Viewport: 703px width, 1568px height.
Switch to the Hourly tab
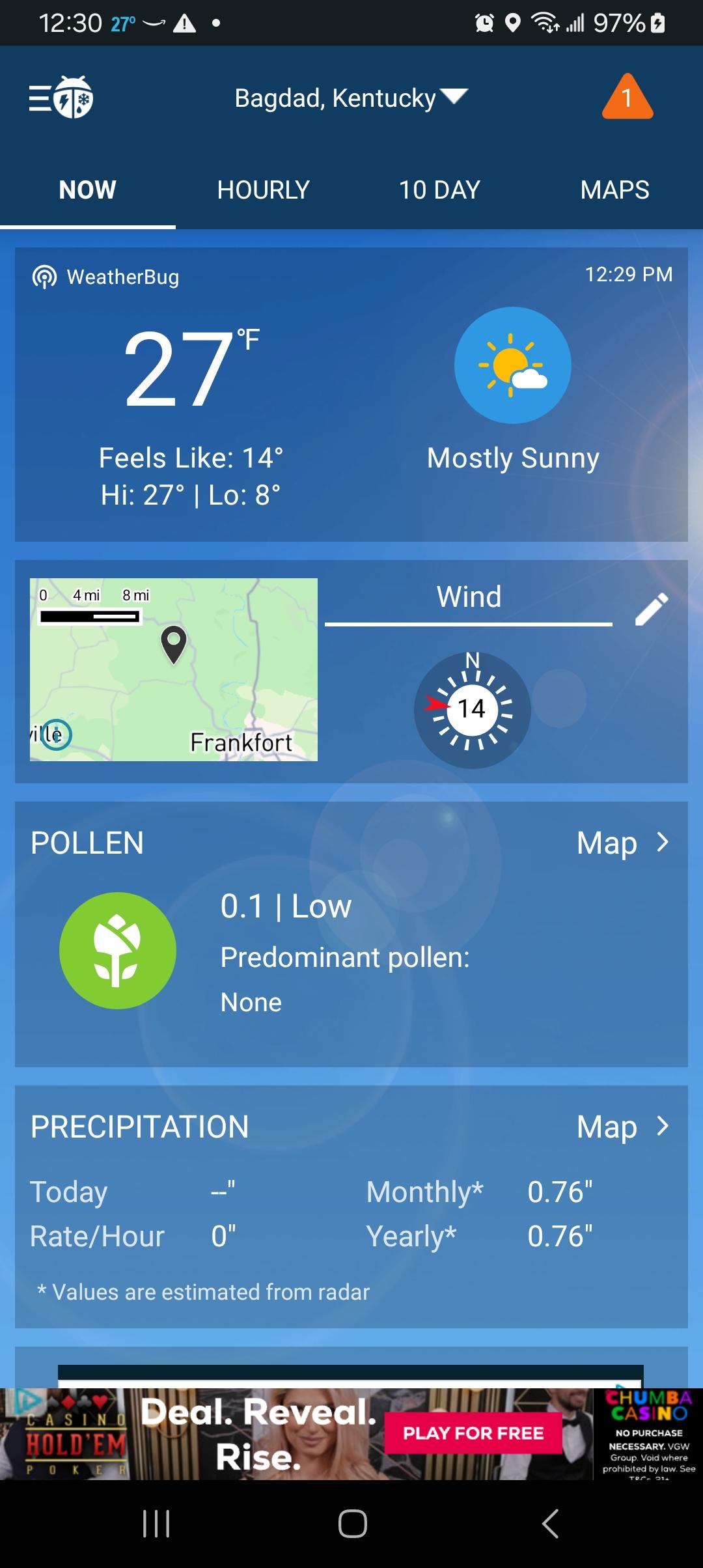coord(263,190)
